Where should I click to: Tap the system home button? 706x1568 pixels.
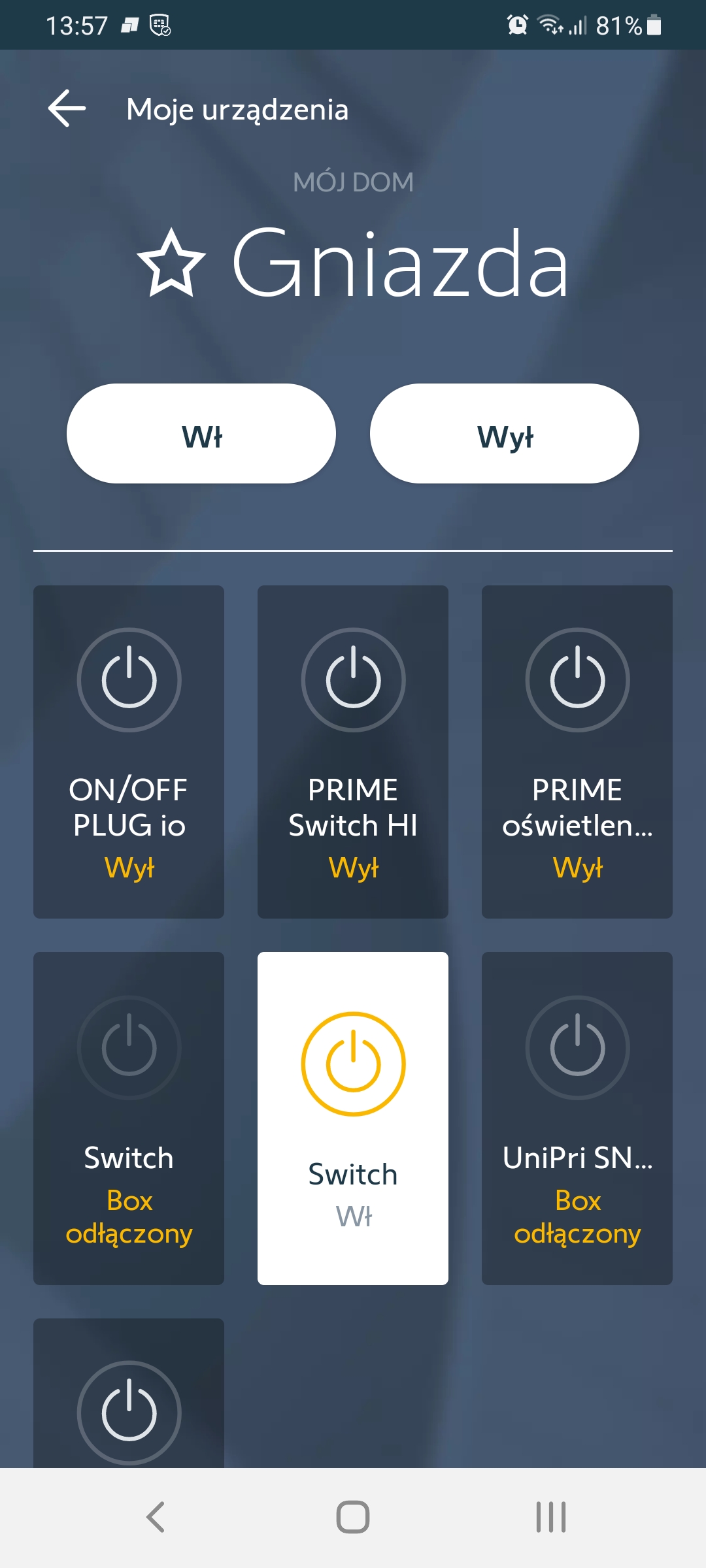(x=353, y=1517)
